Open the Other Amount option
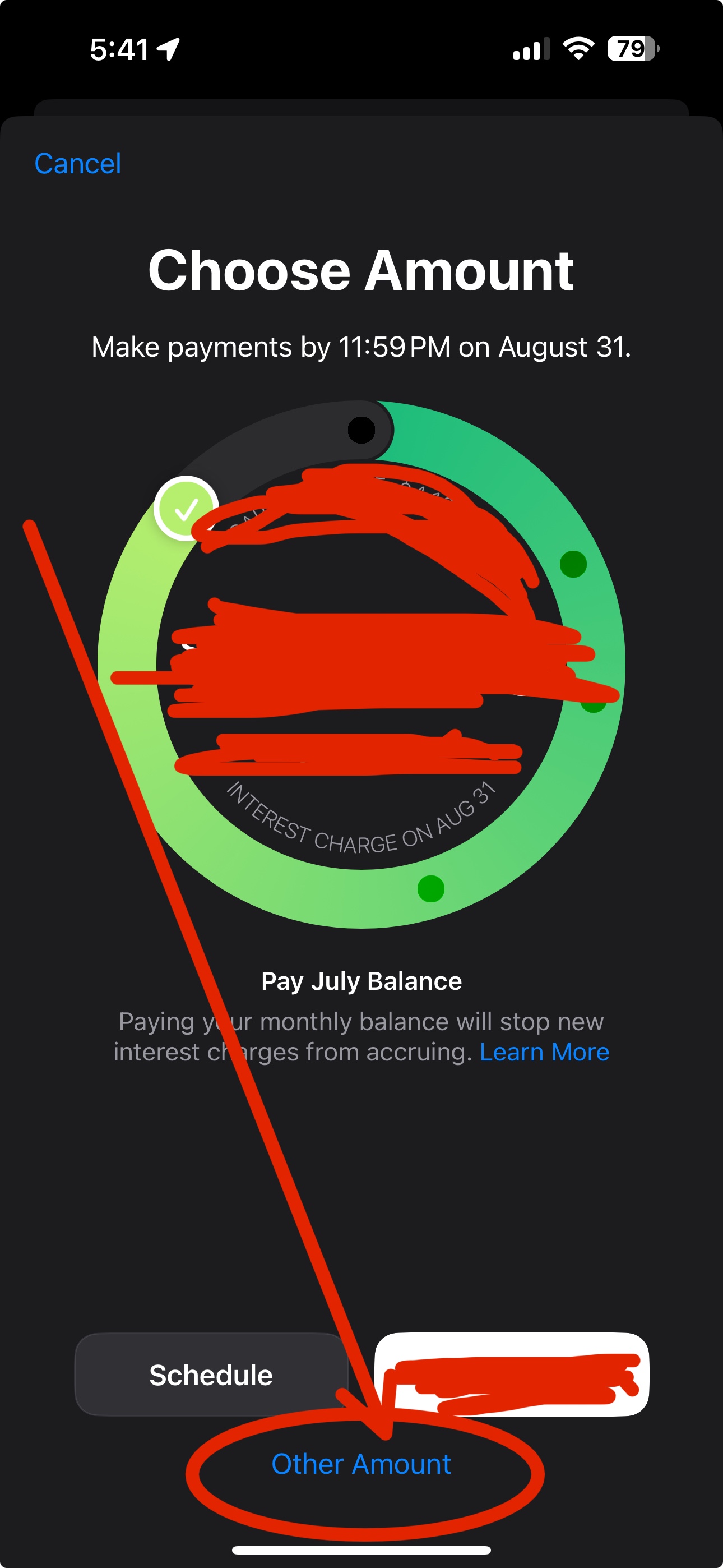This screenshot has height=1568, width=723. [361, 1464]
